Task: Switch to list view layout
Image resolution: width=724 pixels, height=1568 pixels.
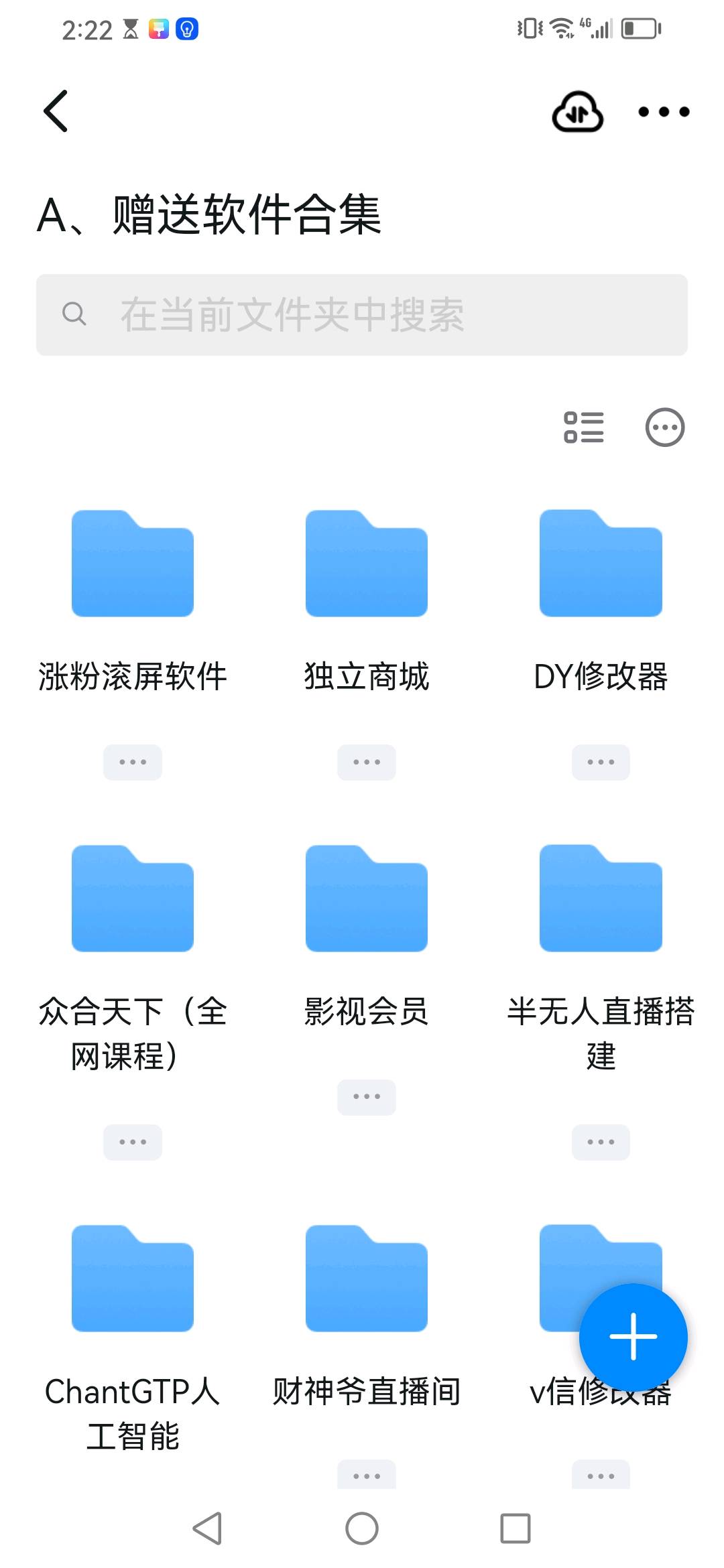Action: tap(584, 427)
